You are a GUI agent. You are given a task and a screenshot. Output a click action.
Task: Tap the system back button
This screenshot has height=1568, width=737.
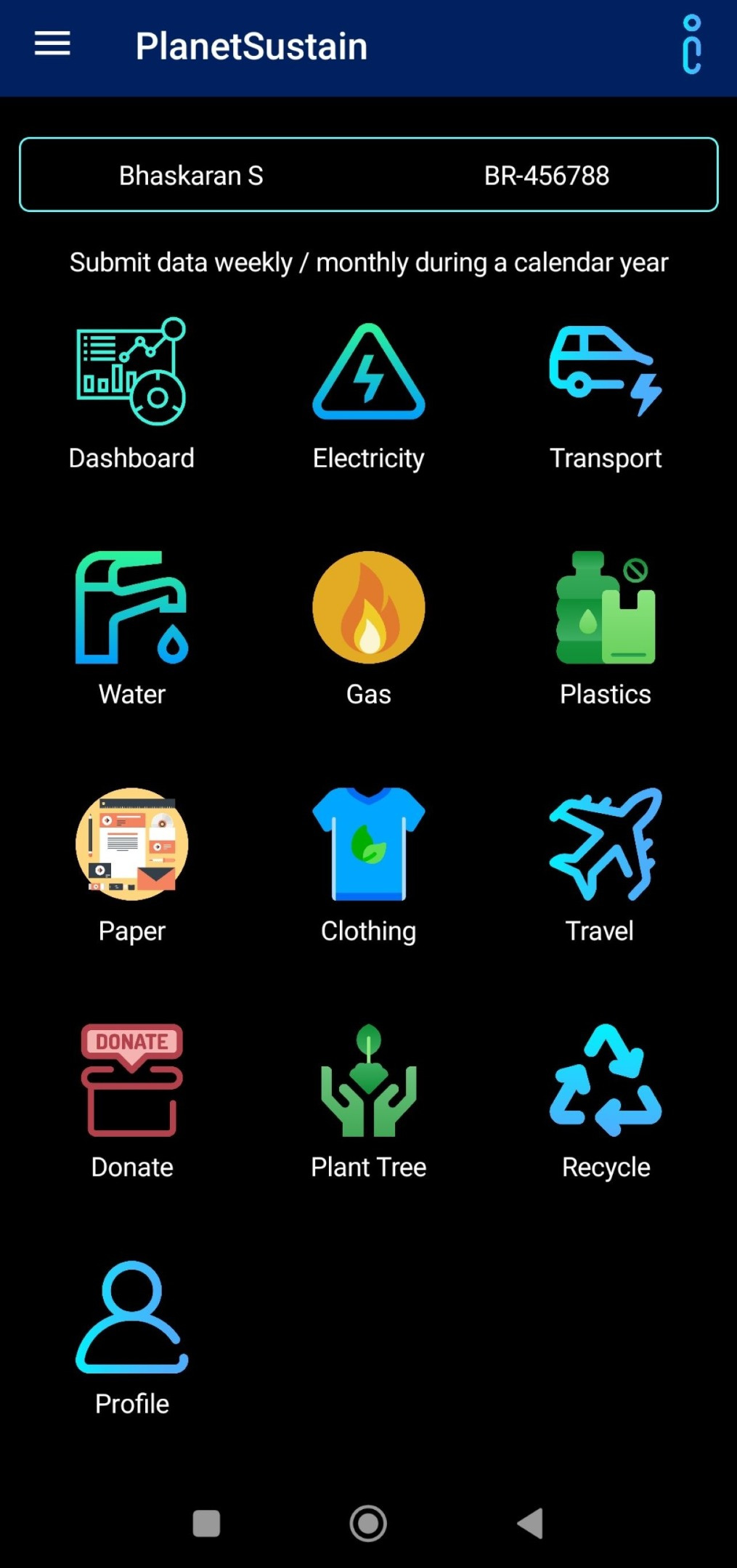pyautogui.click(x=531, y=1523)
